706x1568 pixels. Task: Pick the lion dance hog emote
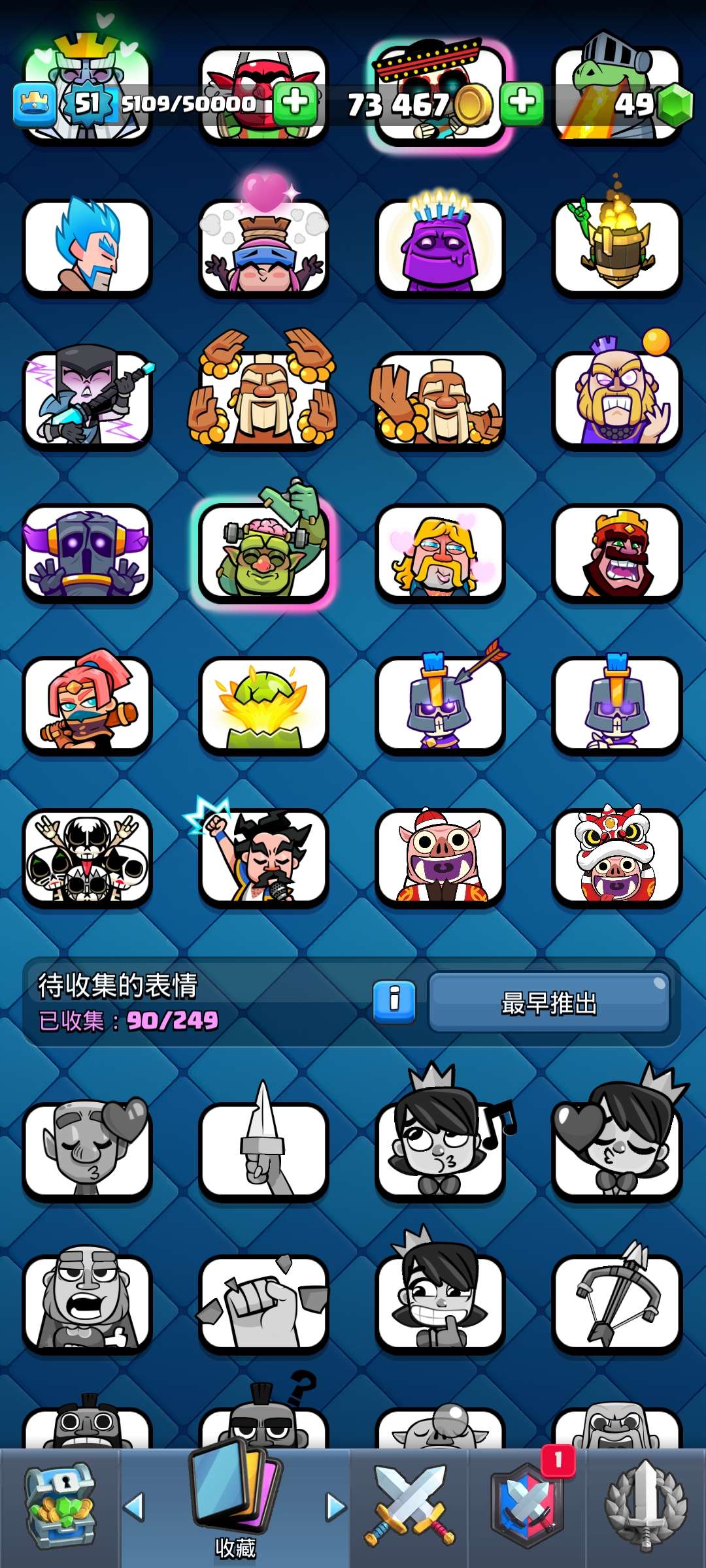616,857
